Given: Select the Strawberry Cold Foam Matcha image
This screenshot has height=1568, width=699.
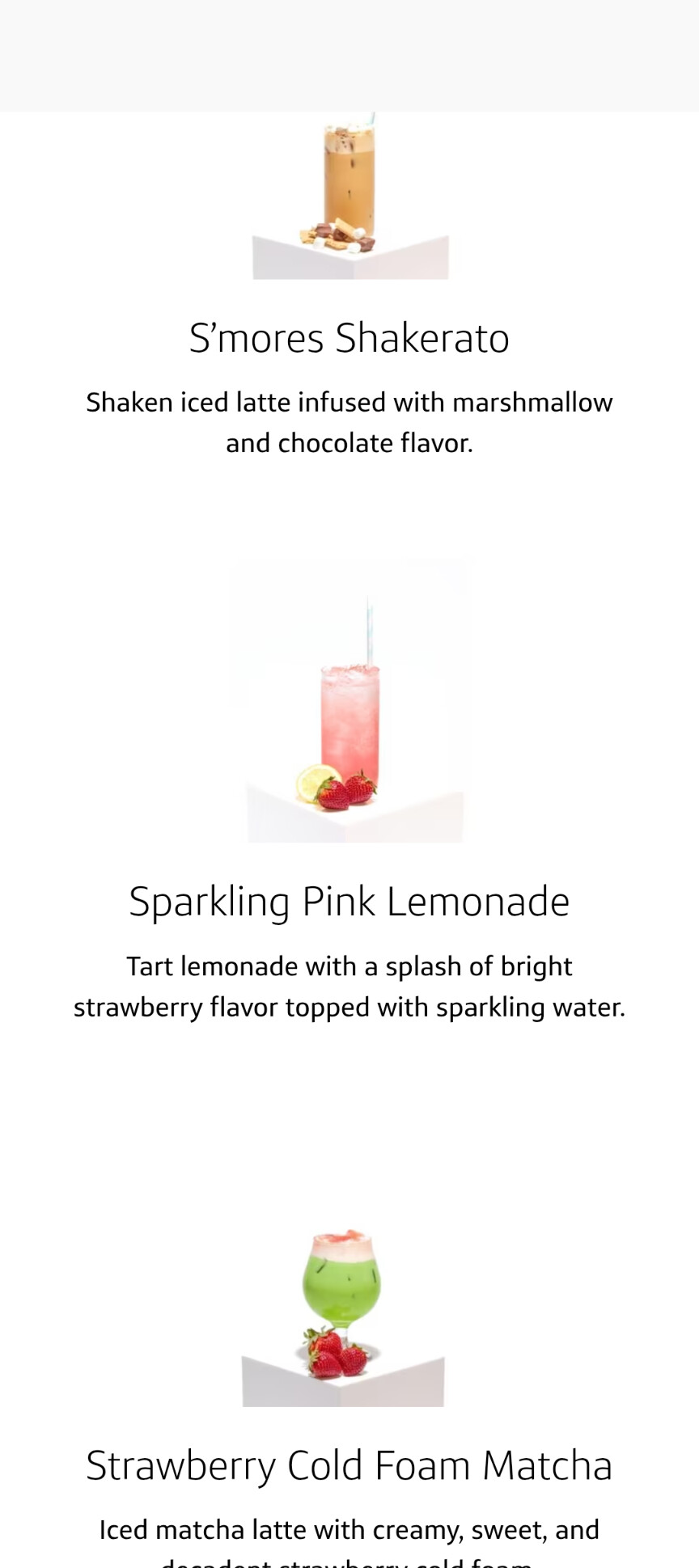Looking at the screenshot, I should coord(343,1318).
